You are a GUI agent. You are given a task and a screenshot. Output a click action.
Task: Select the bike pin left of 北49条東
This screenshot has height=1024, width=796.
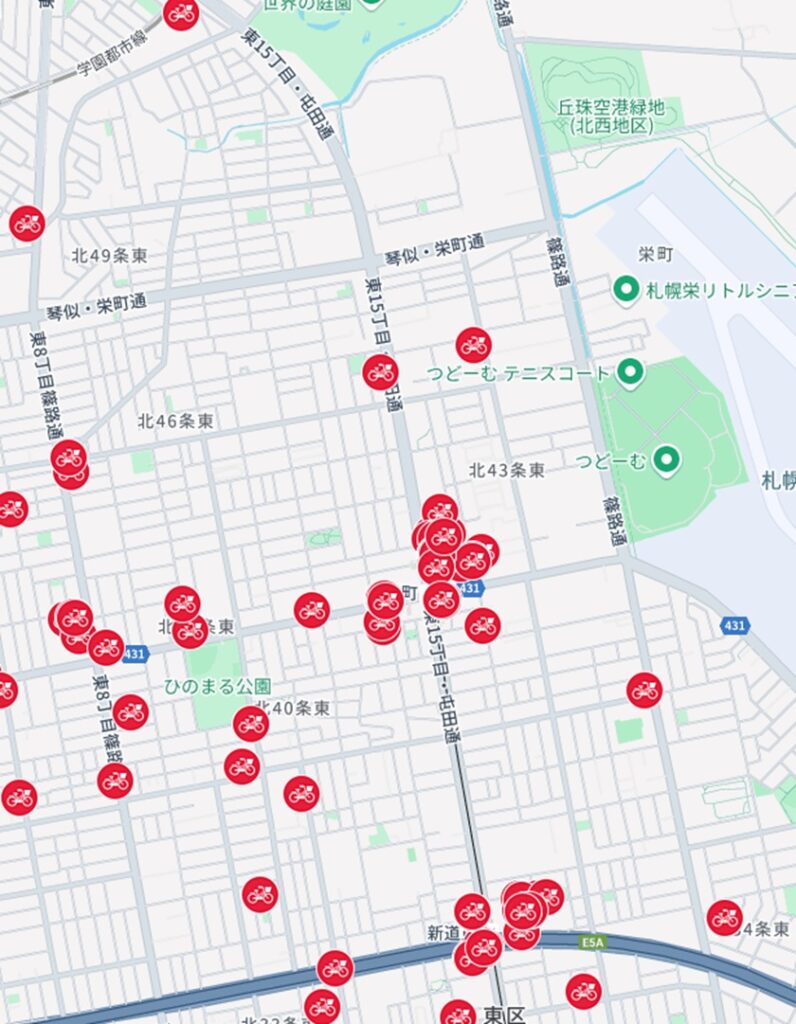coord(27,223)
